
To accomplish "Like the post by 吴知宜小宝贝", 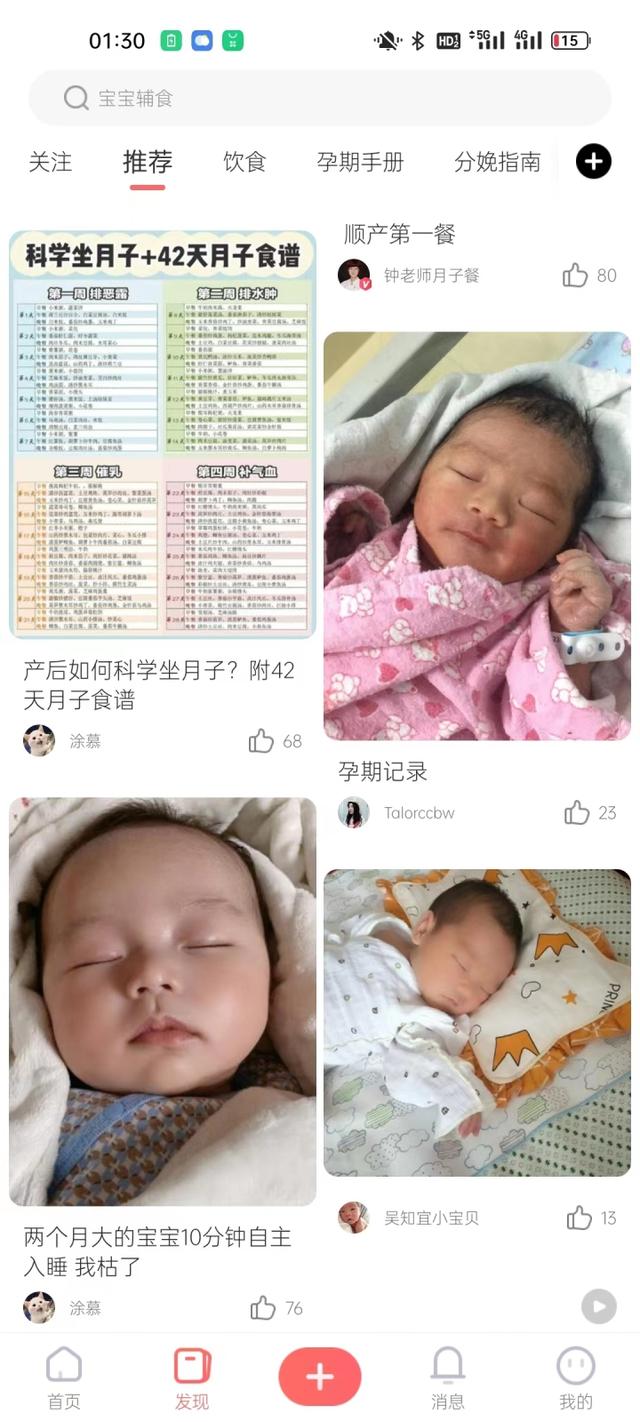I will 579,1218.
